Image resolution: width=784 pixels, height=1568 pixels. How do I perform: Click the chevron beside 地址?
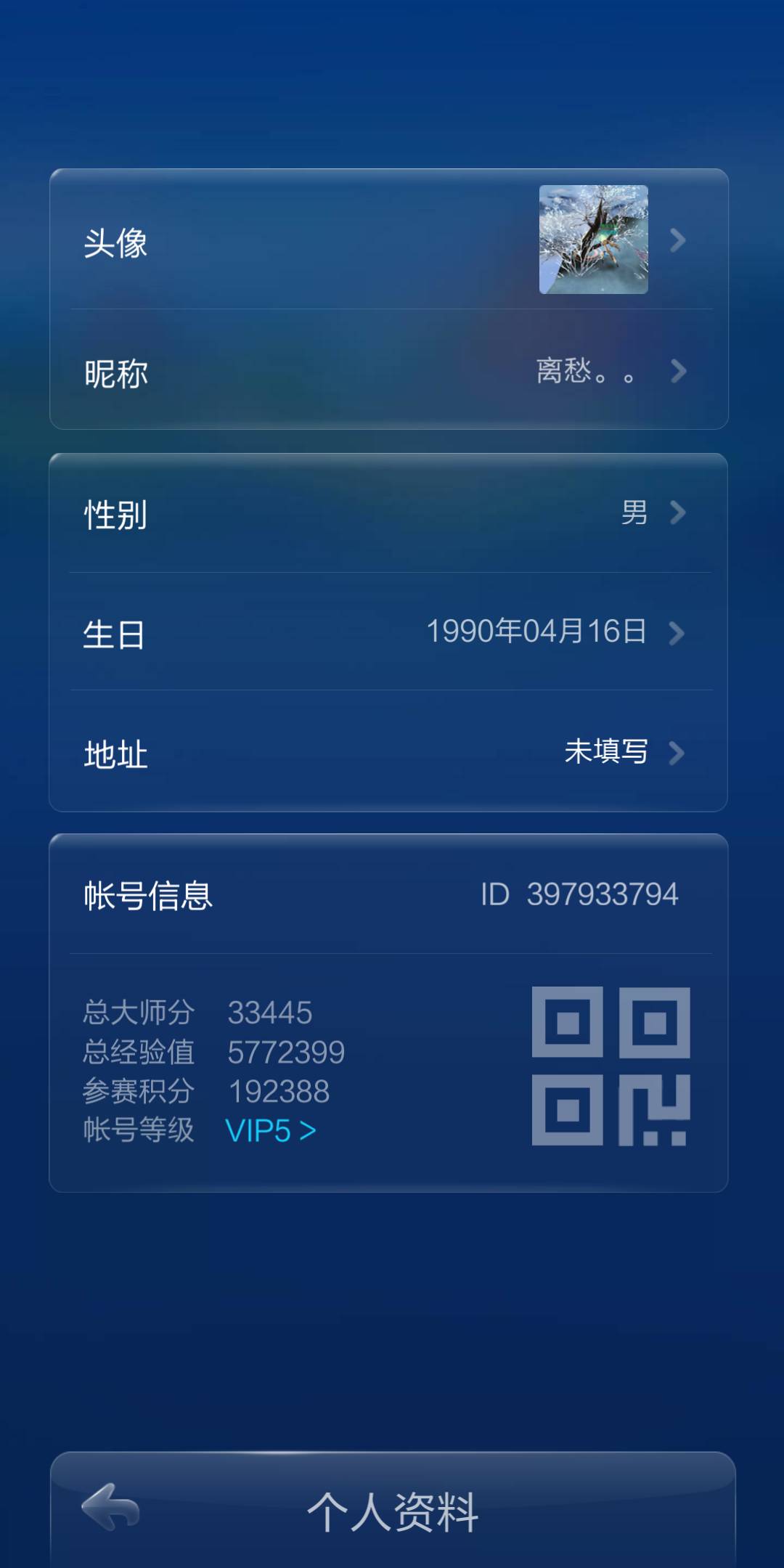coord(677,753)
